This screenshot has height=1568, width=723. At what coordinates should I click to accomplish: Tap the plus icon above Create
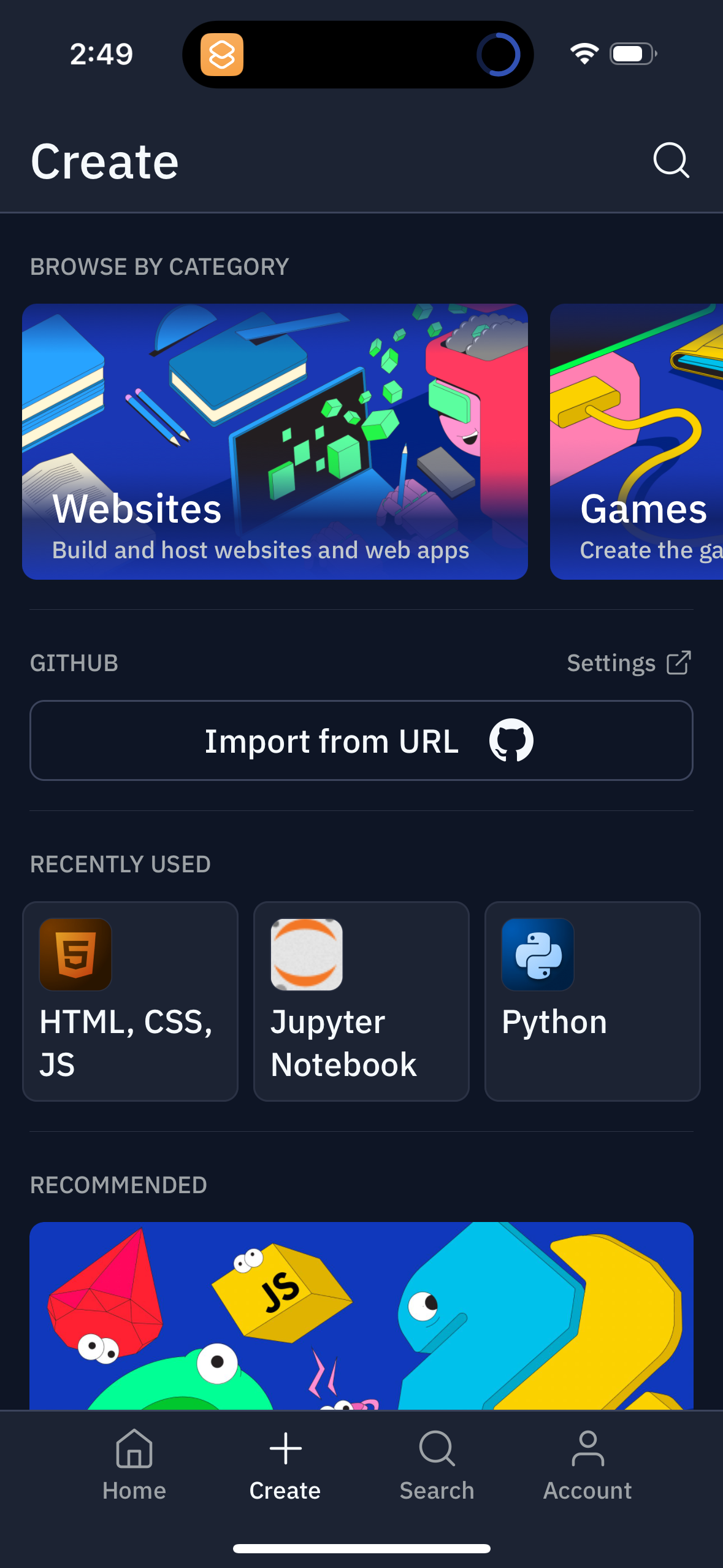click(285, 1448)
